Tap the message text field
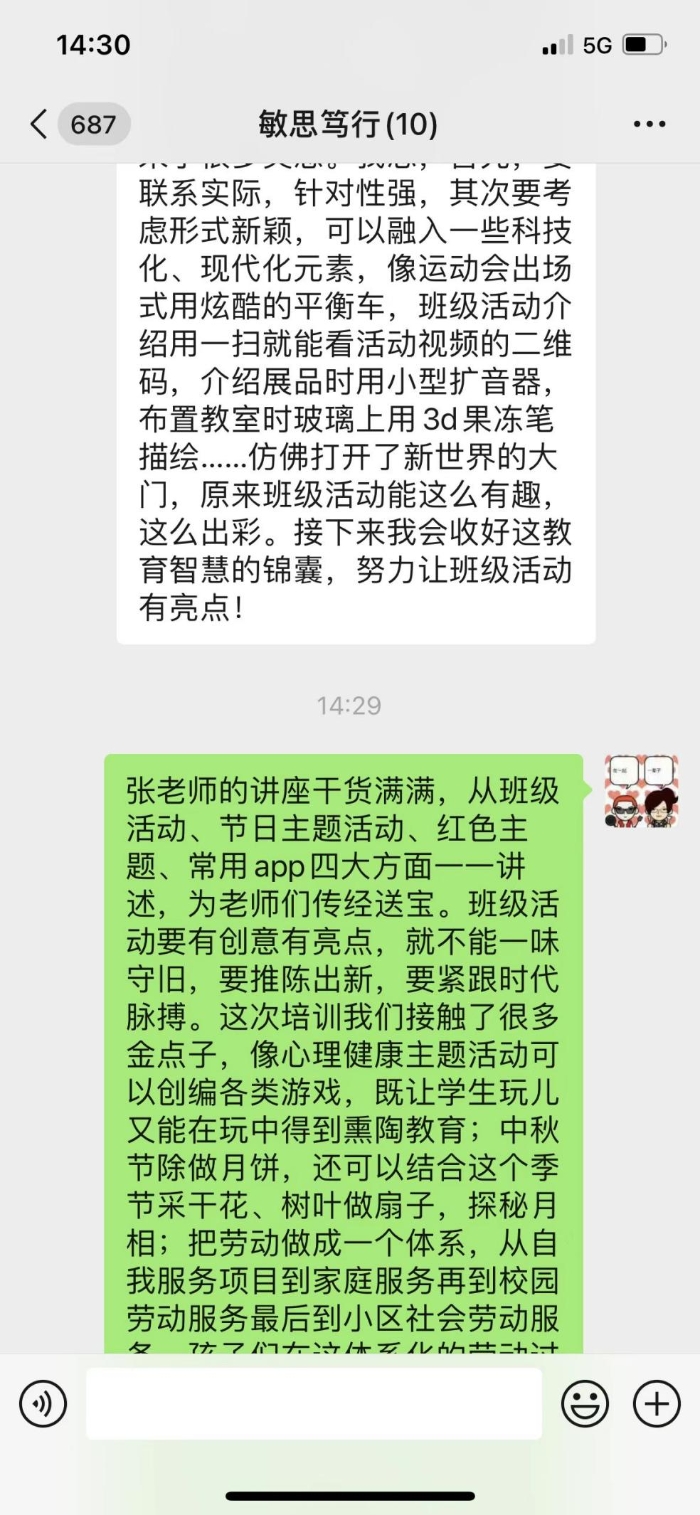Screen dimensions: 700x1515 313,1404
